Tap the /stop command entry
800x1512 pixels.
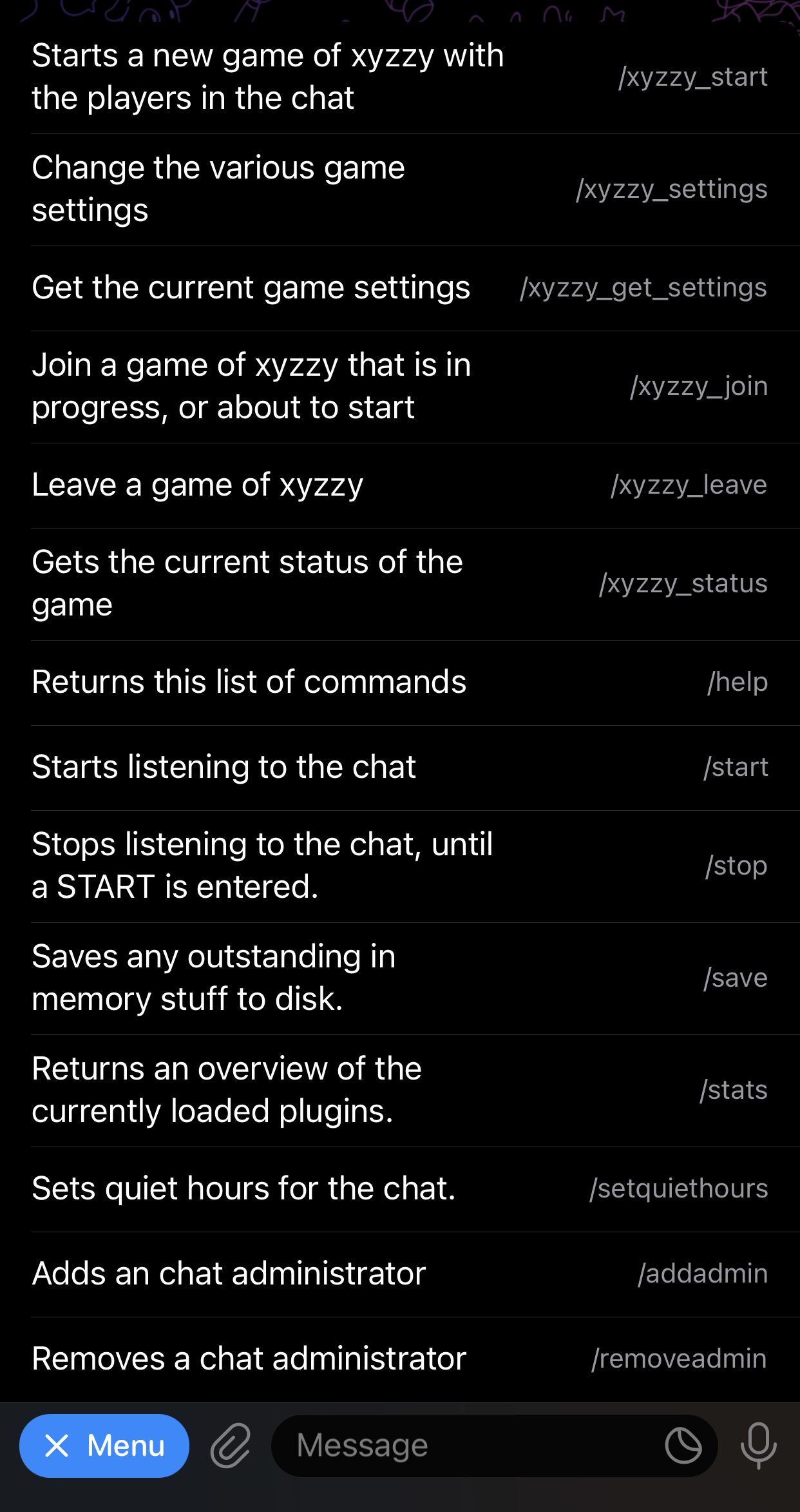pos(399,866)
